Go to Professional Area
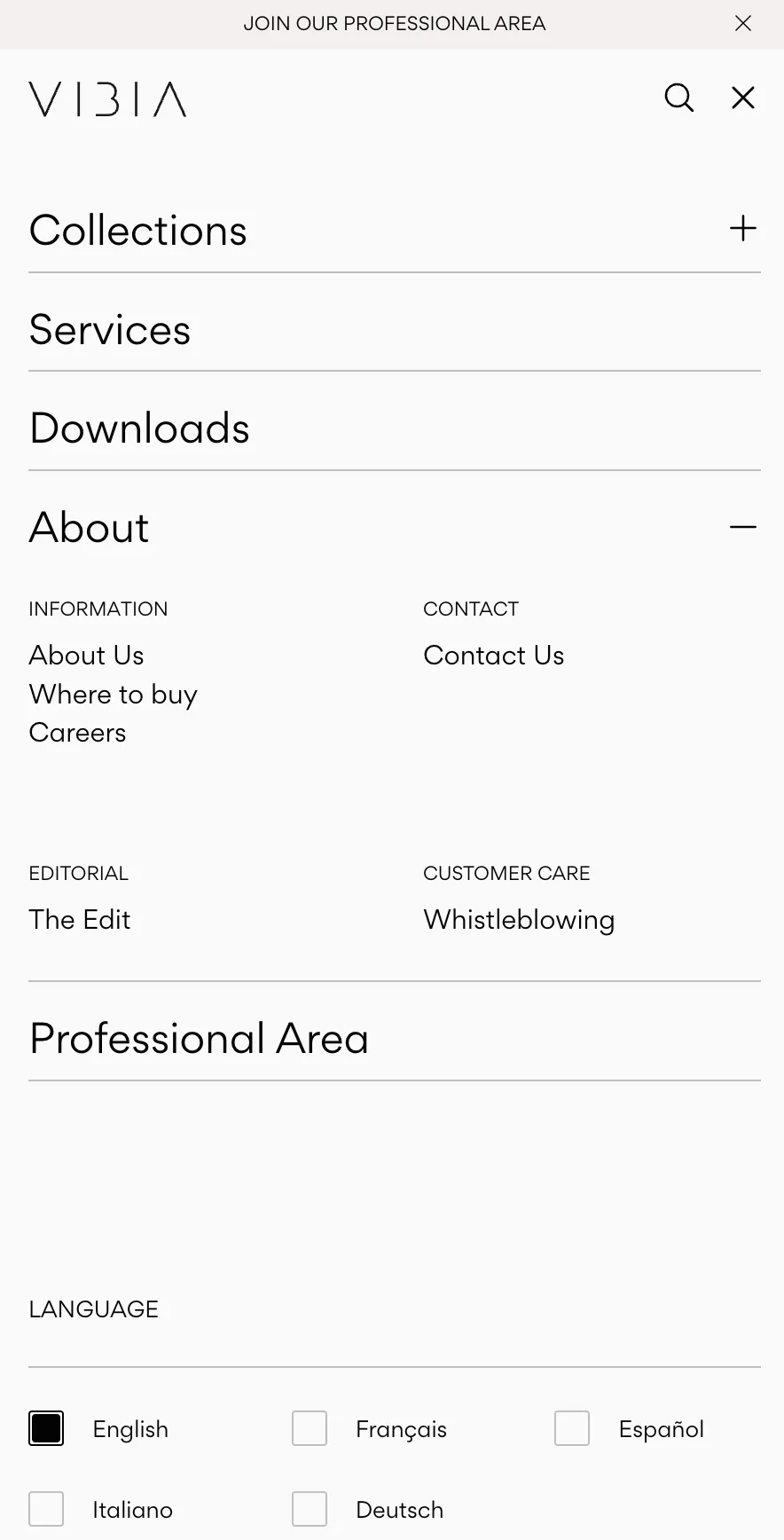This screenshot has height=1540, width=784. coord(199,1038)
